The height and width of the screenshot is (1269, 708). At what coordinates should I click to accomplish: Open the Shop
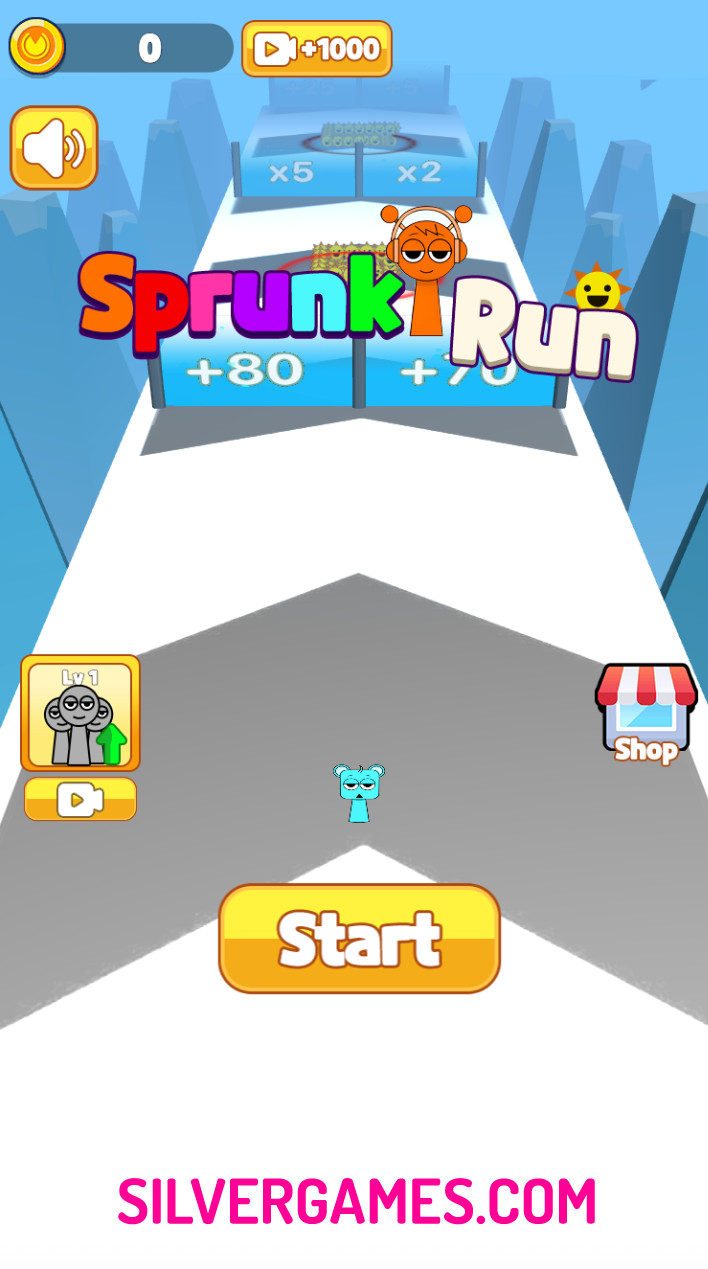(x=646, y=714)
